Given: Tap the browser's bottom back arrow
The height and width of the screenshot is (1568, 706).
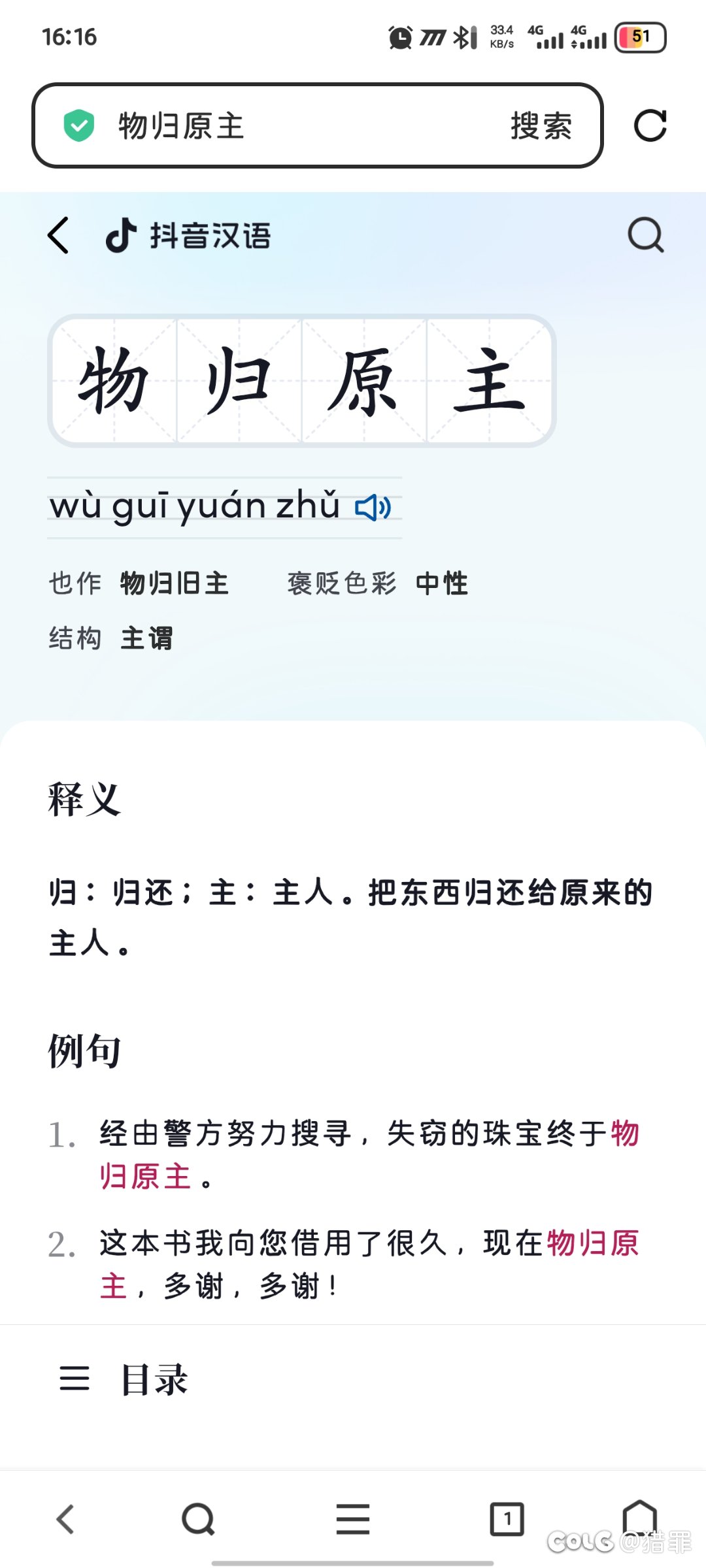Looking at the screenshot, I should [x=65, y=1519].
